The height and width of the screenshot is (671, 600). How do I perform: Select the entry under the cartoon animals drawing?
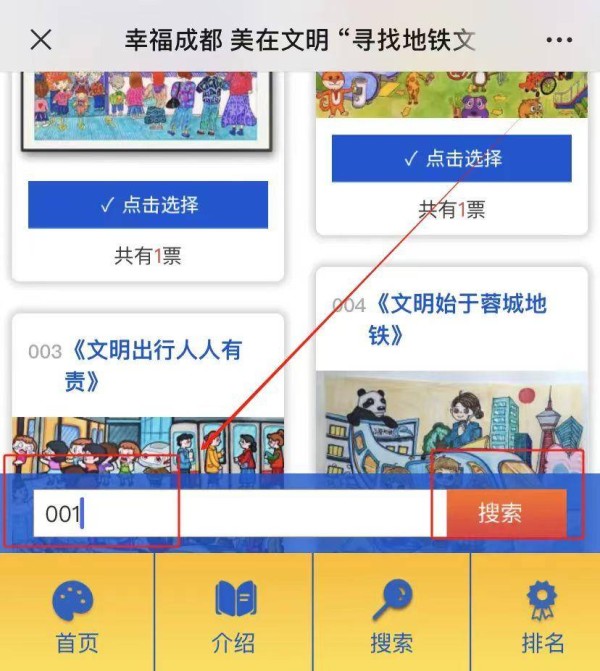coord(451,159)
